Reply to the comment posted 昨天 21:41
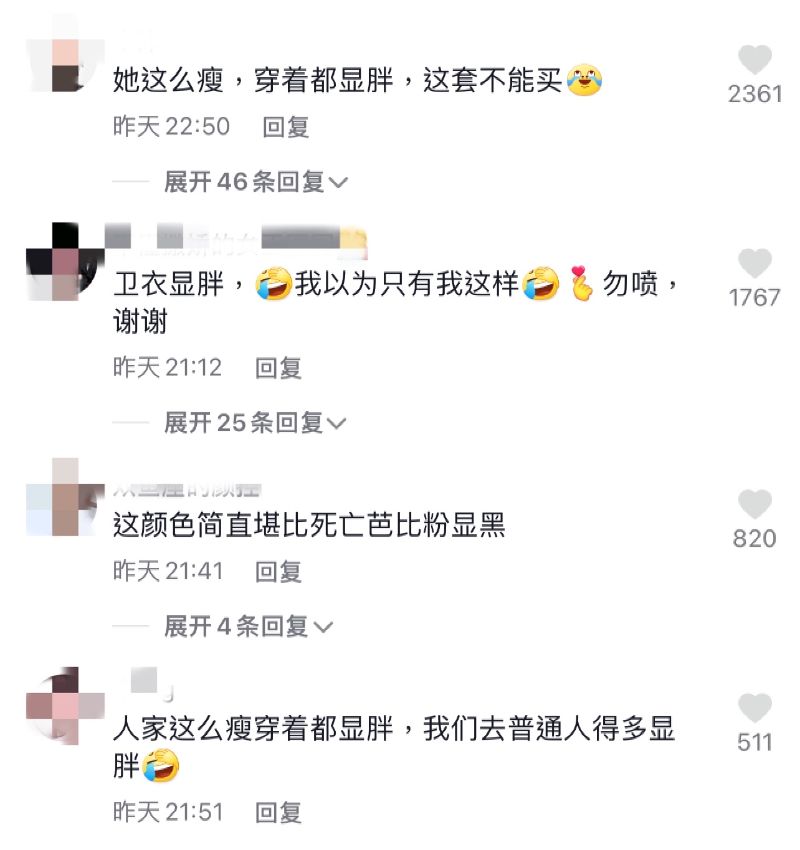The height and width of the screenshot is (850, 800). (278, 571)
